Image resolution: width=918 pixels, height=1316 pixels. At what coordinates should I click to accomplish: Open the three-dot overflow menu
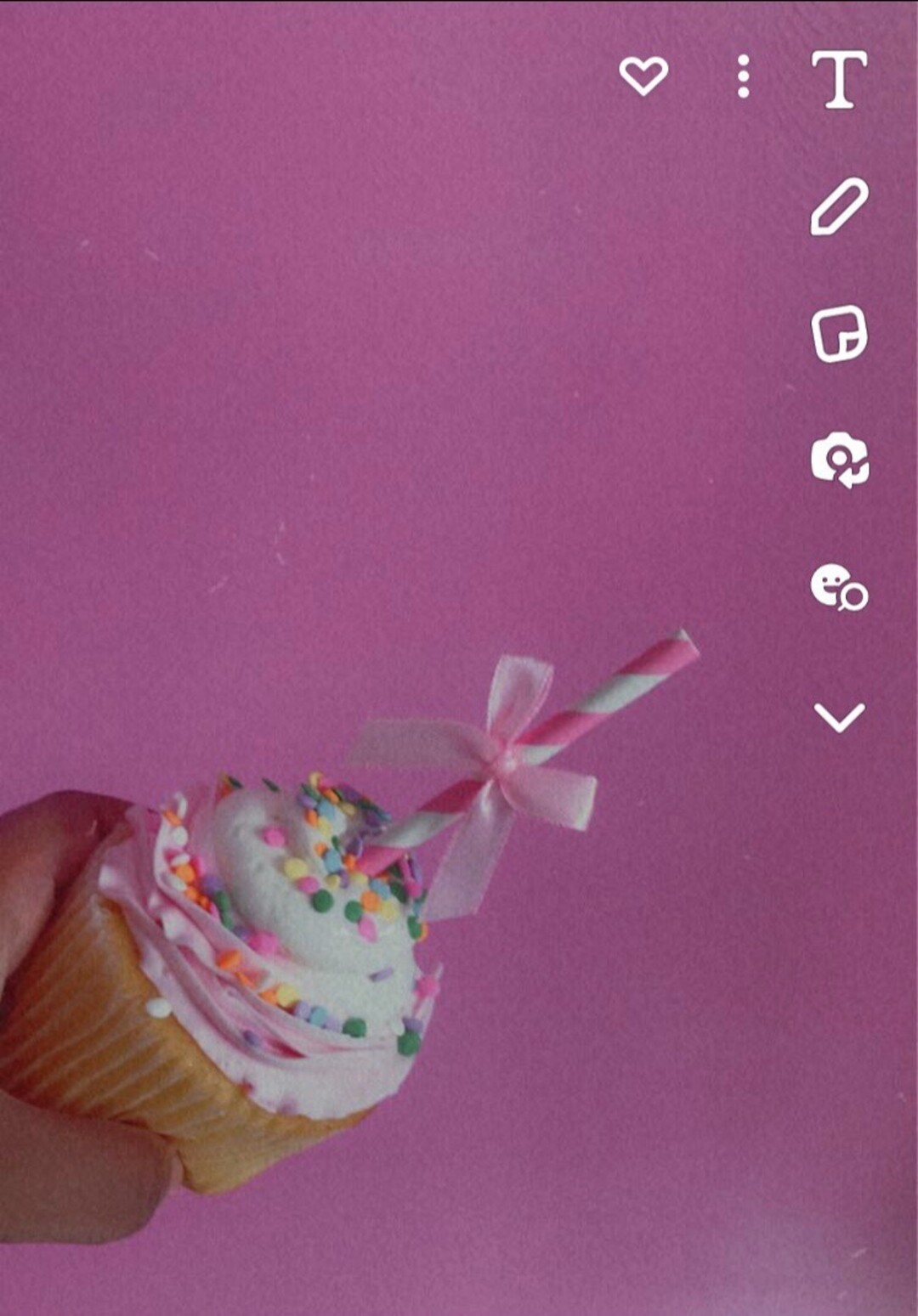click(x=744, y=76)
